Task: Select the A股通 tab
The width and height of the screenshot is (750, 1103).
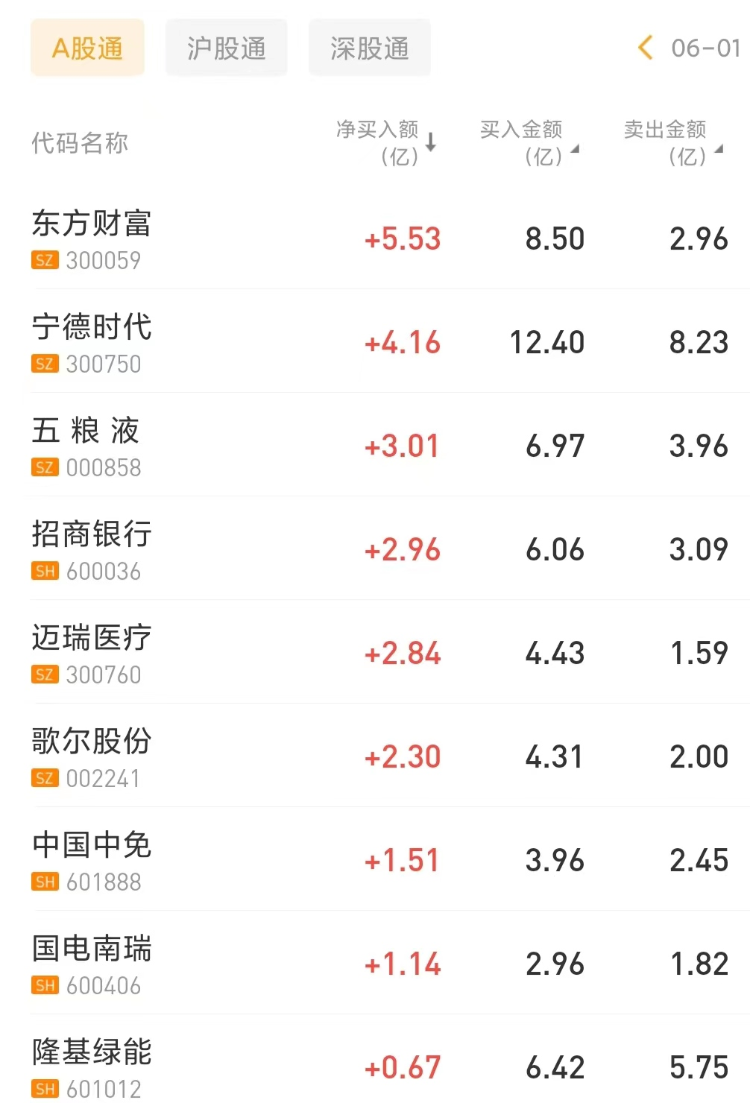Action: pos(88,48)
